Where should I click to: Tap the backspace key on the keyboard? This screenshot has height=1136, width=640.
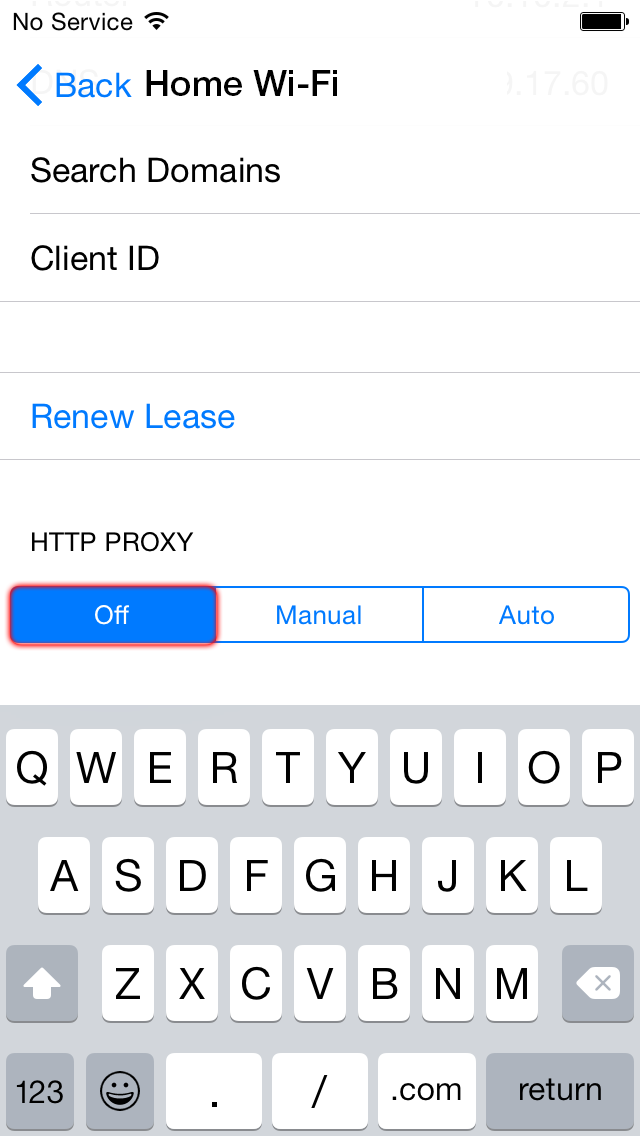(598, 983)
